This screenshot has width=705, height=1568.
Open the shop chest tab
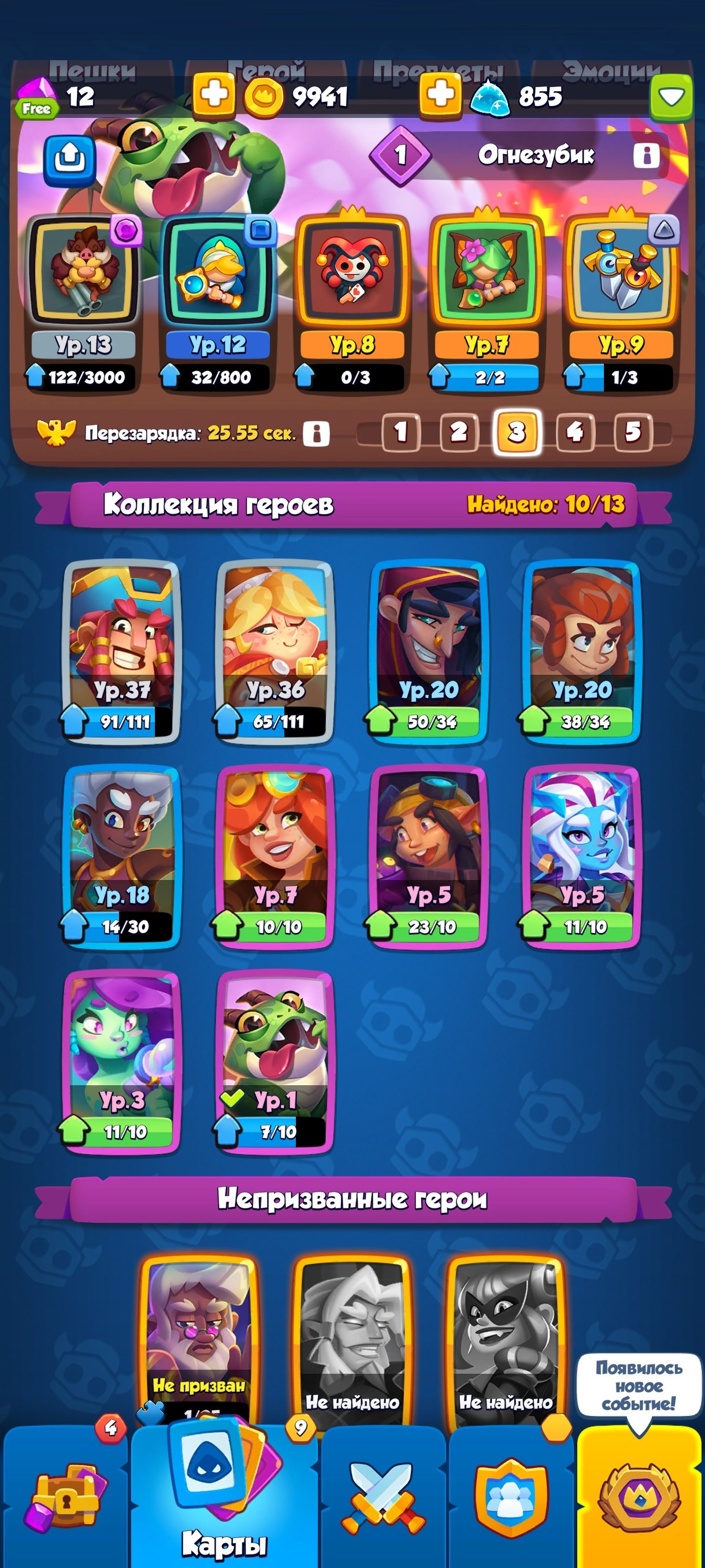click(65, 1497)
